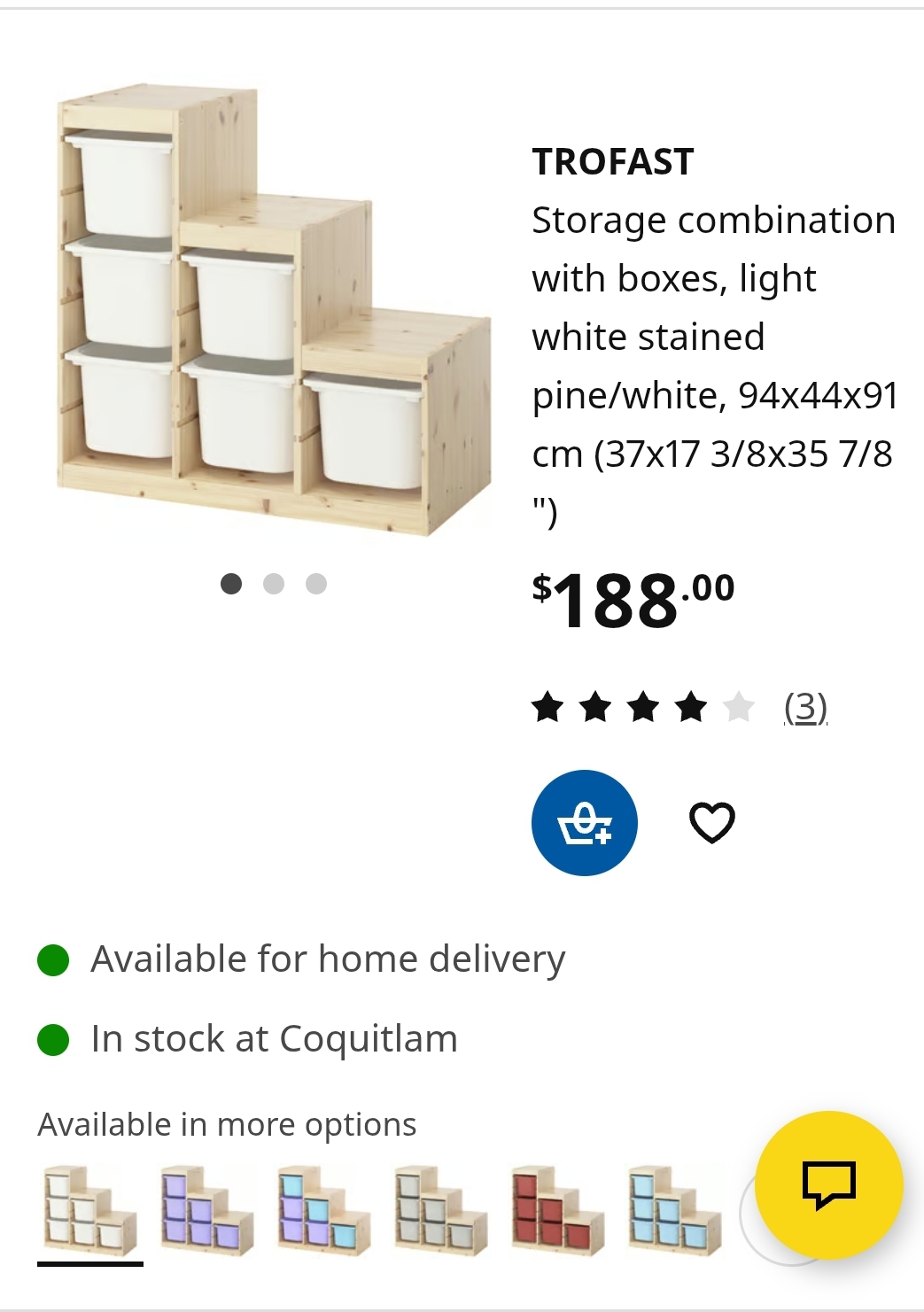Add TROFAST storage combination to shopping bag
The image size is (924, 1312).
[x=584, y=823]
